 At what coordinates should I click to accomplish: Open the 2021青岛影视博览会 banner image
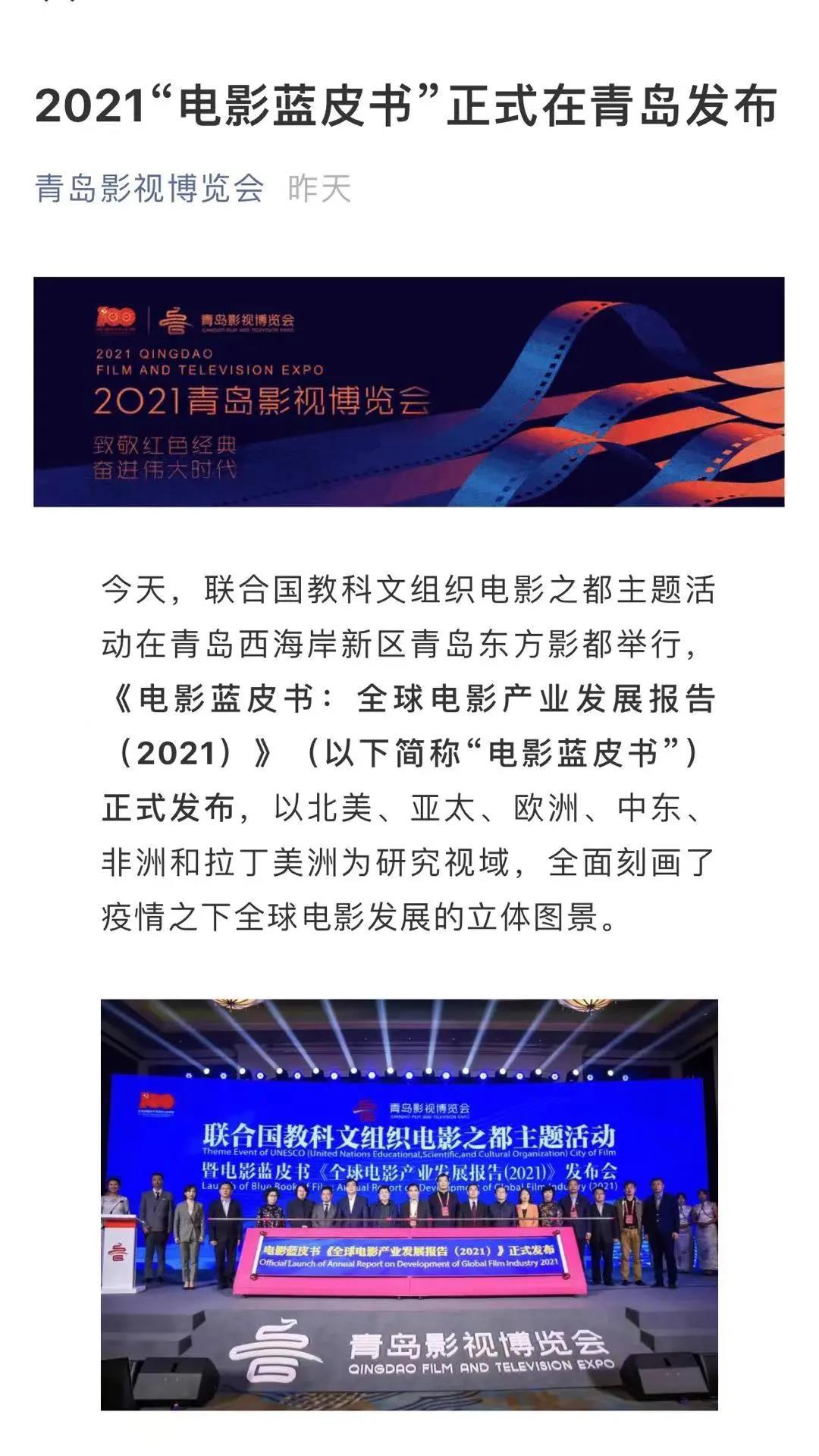pos(409,391)
